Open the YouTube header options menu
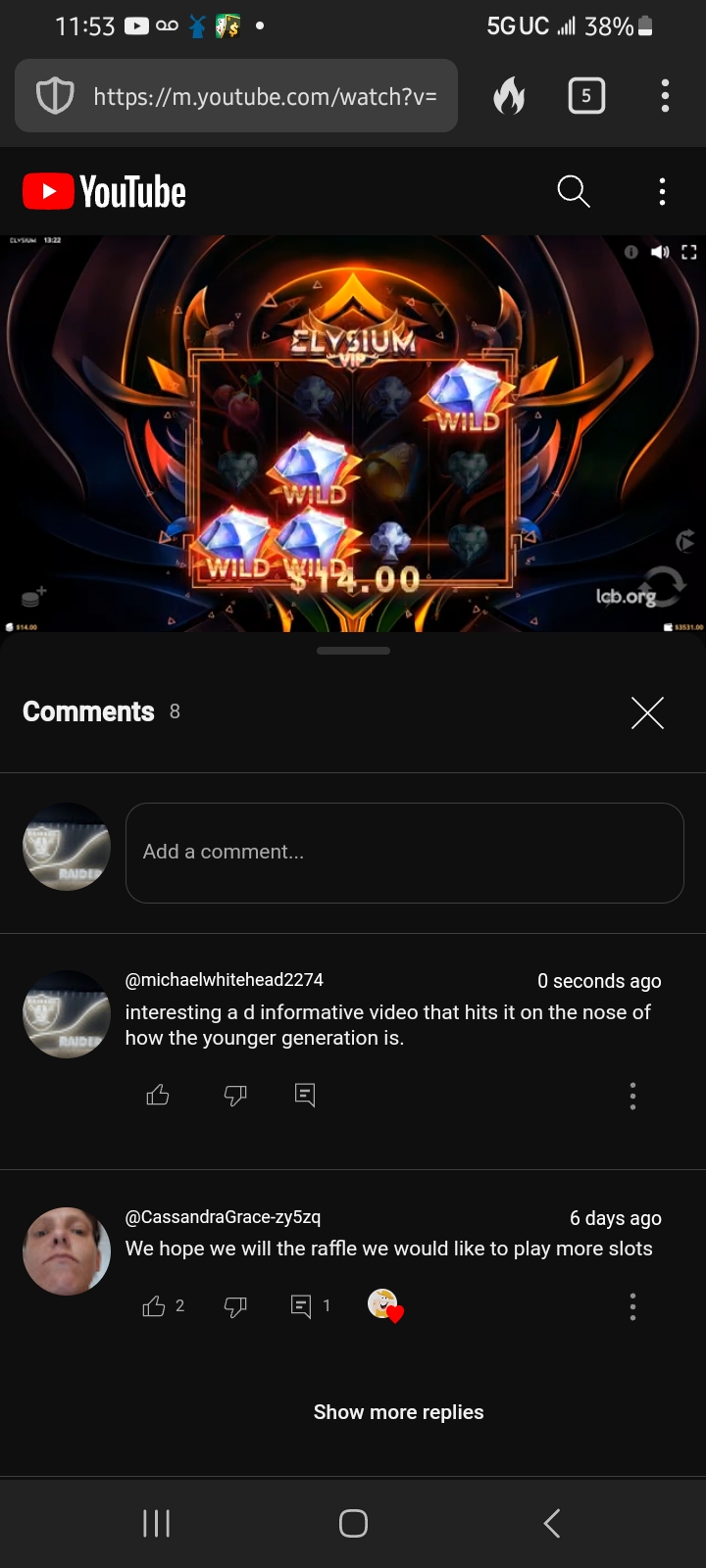The height and width of the screenshot is (1568, 706). 663,191
